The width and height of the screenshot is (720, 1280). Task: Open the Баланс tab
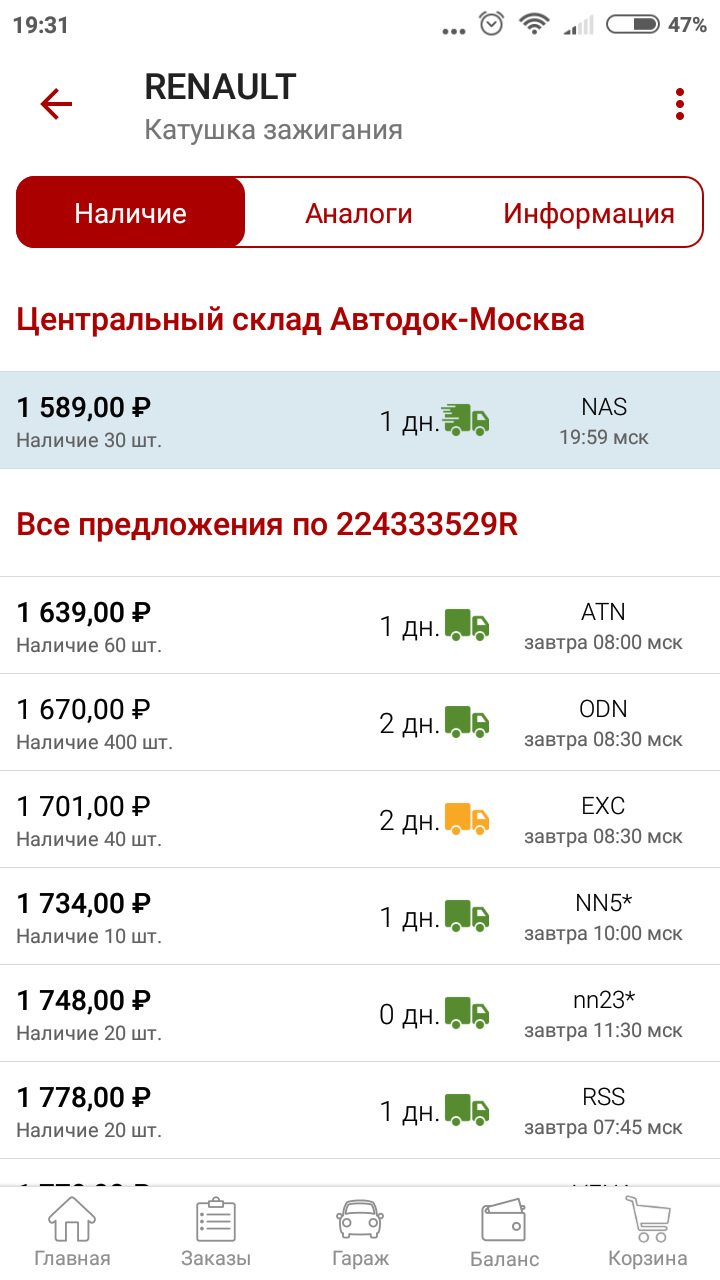tap(504, 1234)
